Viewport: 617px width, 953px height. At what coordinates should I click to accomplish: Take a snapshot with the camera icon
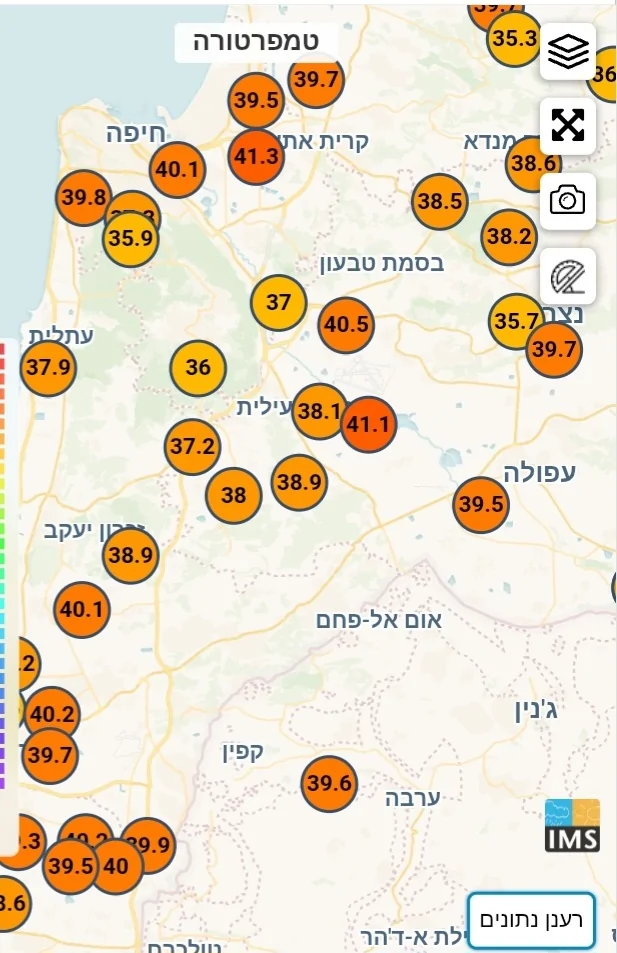568,201
